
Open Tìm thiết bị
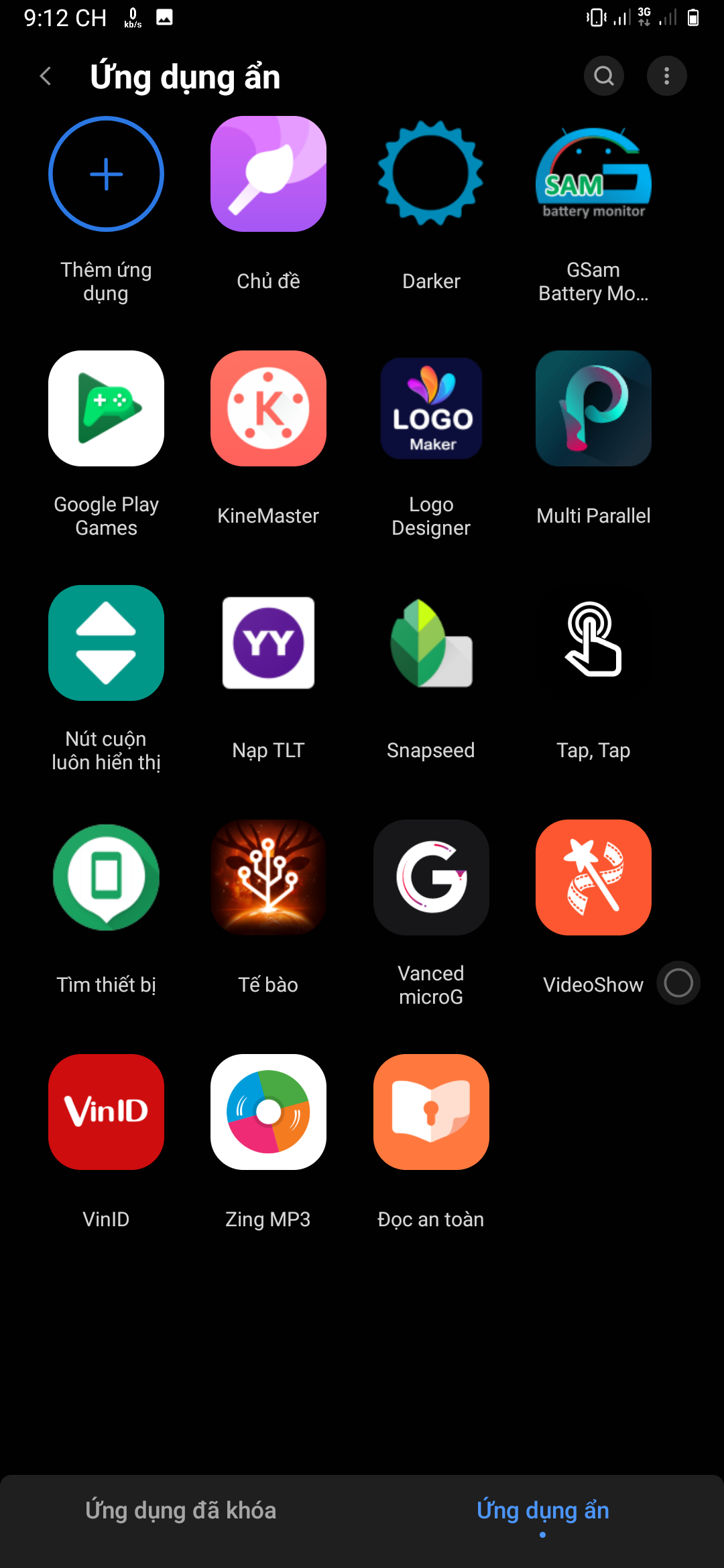click(106, 878)
